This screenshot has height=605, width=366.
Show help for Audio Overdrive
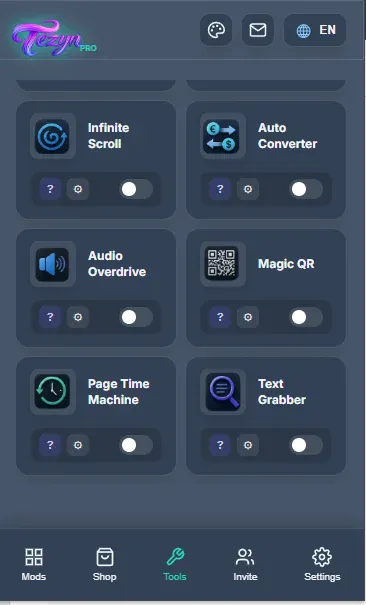[x=50, y=317]
